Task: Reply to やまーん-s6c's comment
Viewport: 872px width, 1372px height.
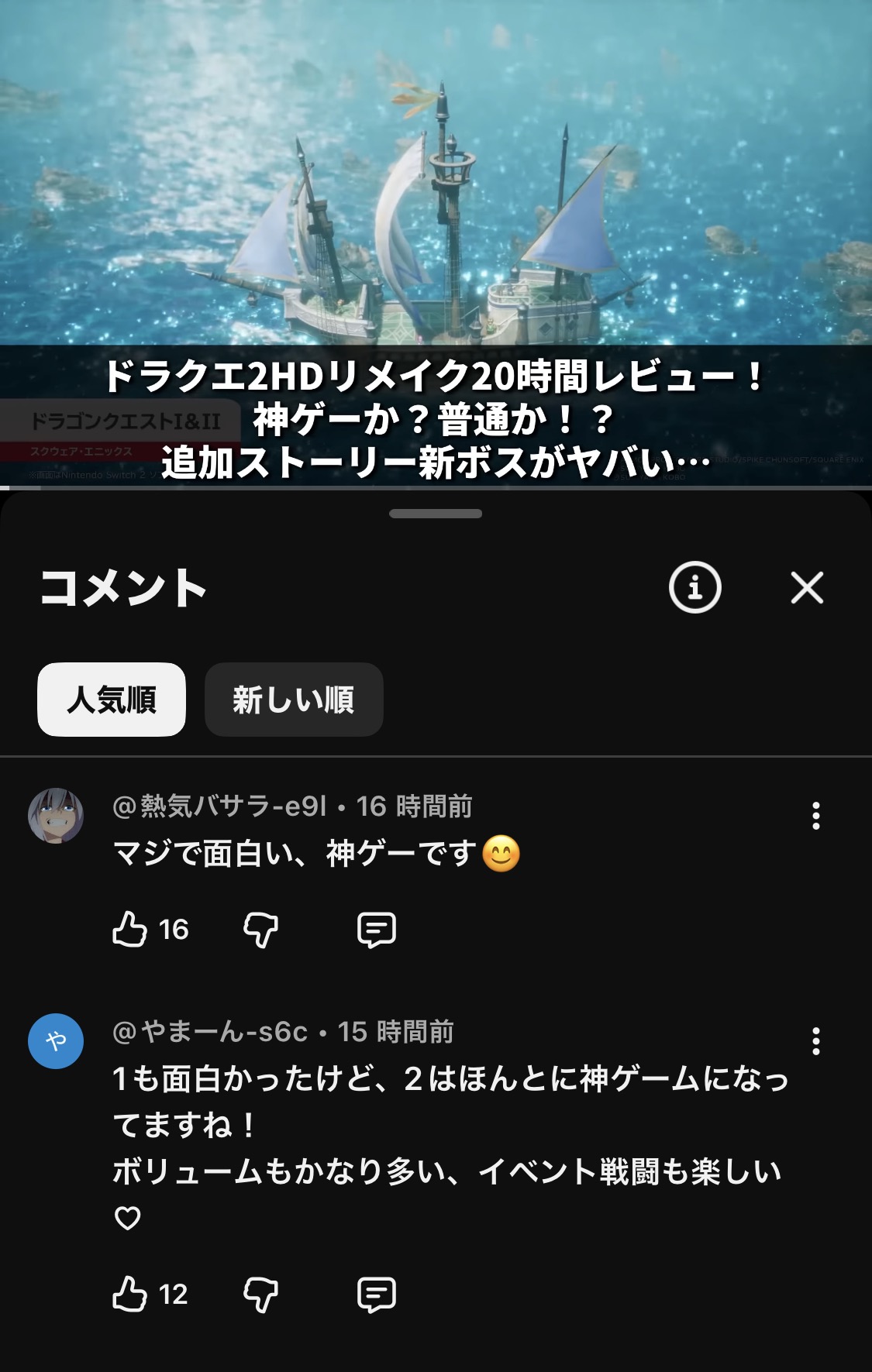Action: [x=377, y=1294]
